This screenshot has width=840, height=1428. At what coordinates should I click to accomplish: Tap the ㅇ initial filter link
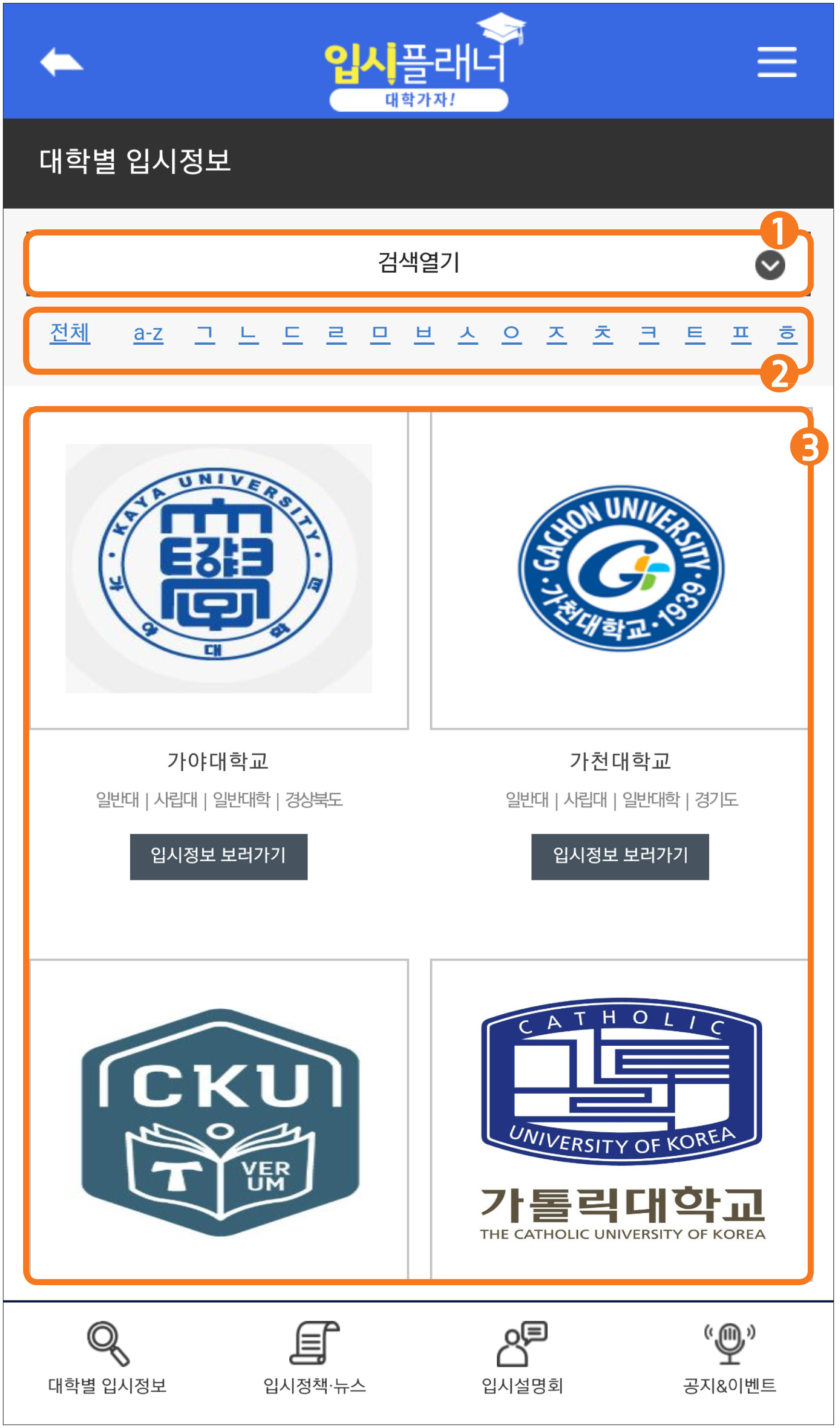click(511, 334)
